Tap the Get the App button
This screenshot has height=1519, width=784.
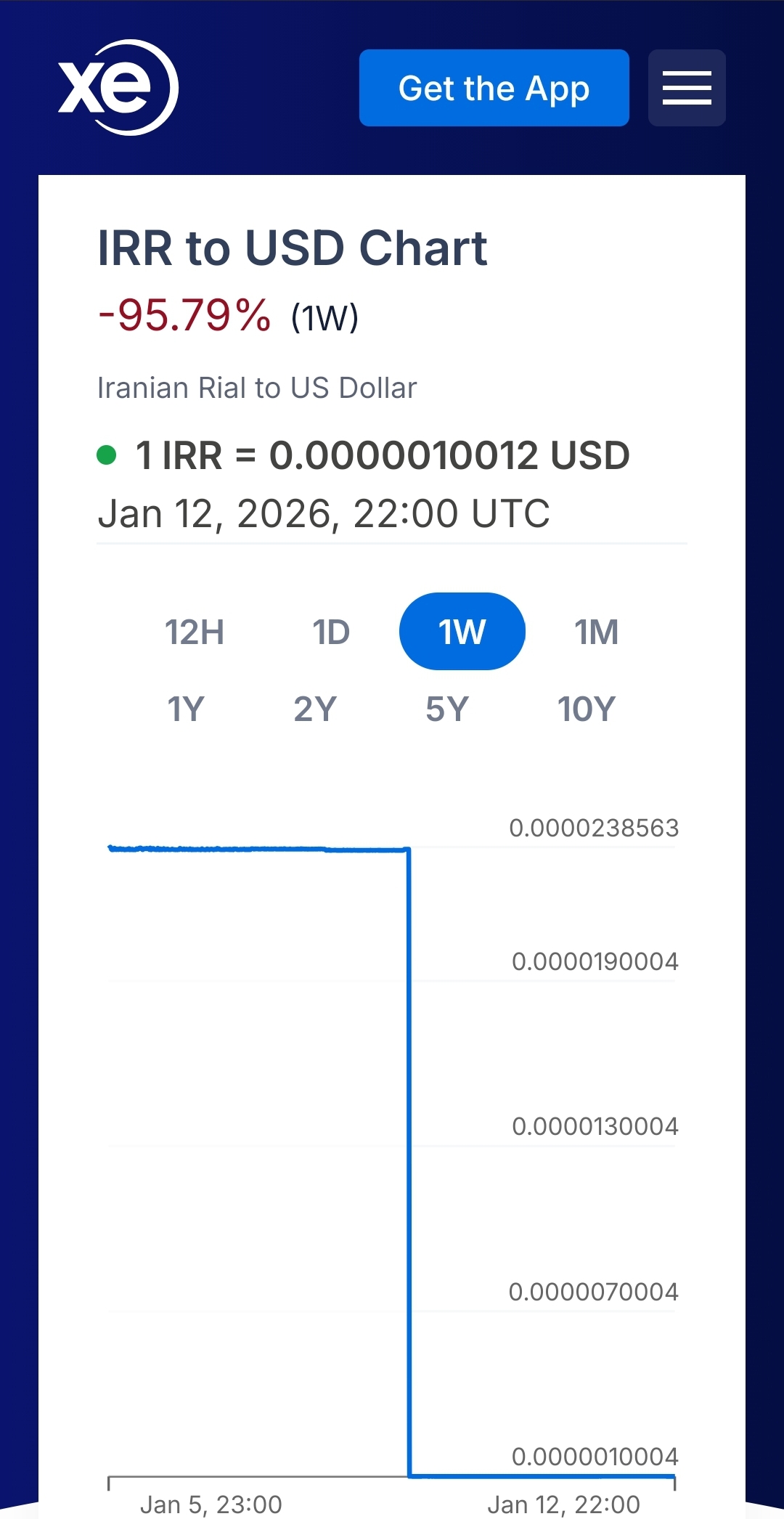tap(494, 88)
